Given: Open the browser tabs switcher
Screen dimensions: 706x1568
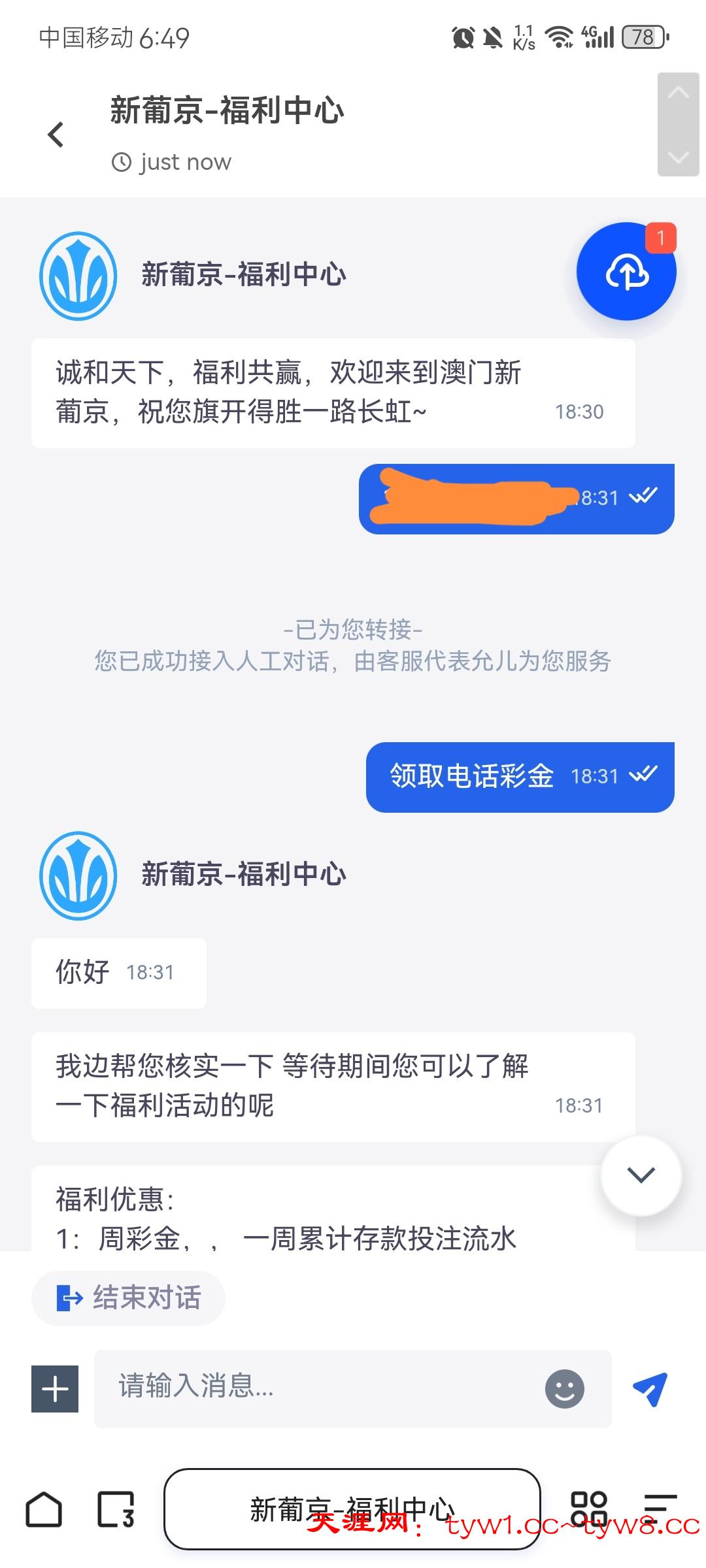Looking at the screenshot, I should (116, 1510).
